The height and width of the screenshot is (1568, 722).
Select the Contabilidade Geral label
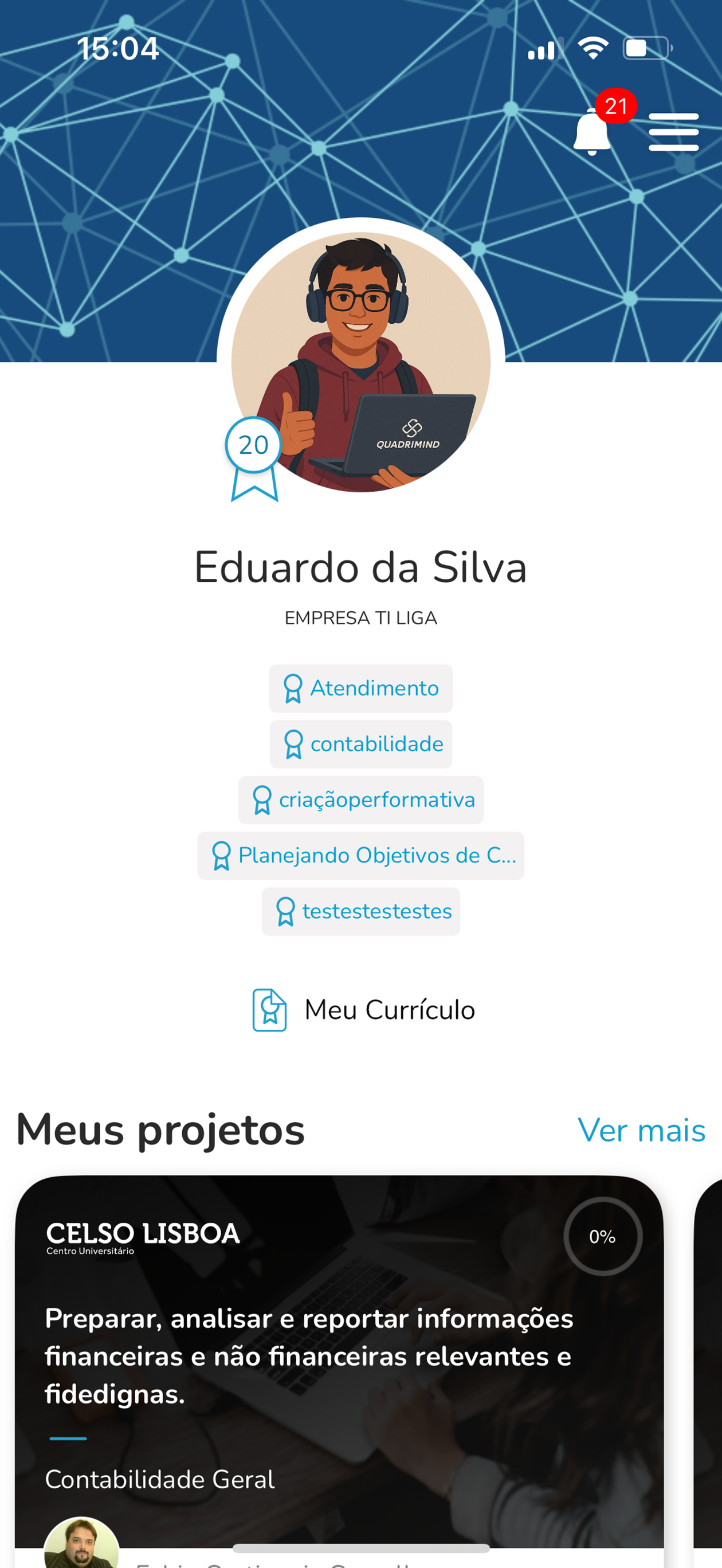click(160, 1480)
